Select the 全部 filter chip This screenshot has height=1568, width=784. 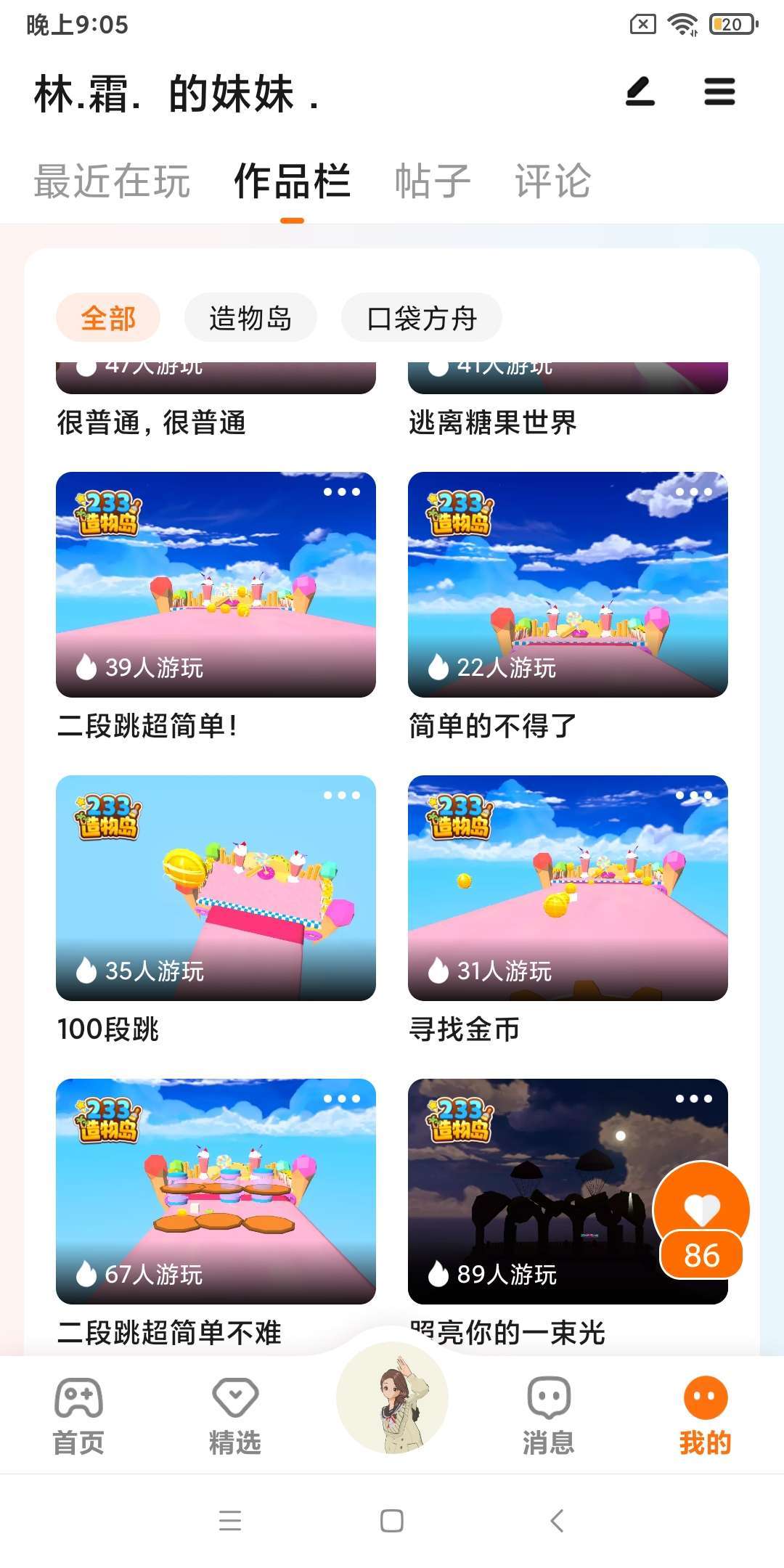click(x=108, y=318)
